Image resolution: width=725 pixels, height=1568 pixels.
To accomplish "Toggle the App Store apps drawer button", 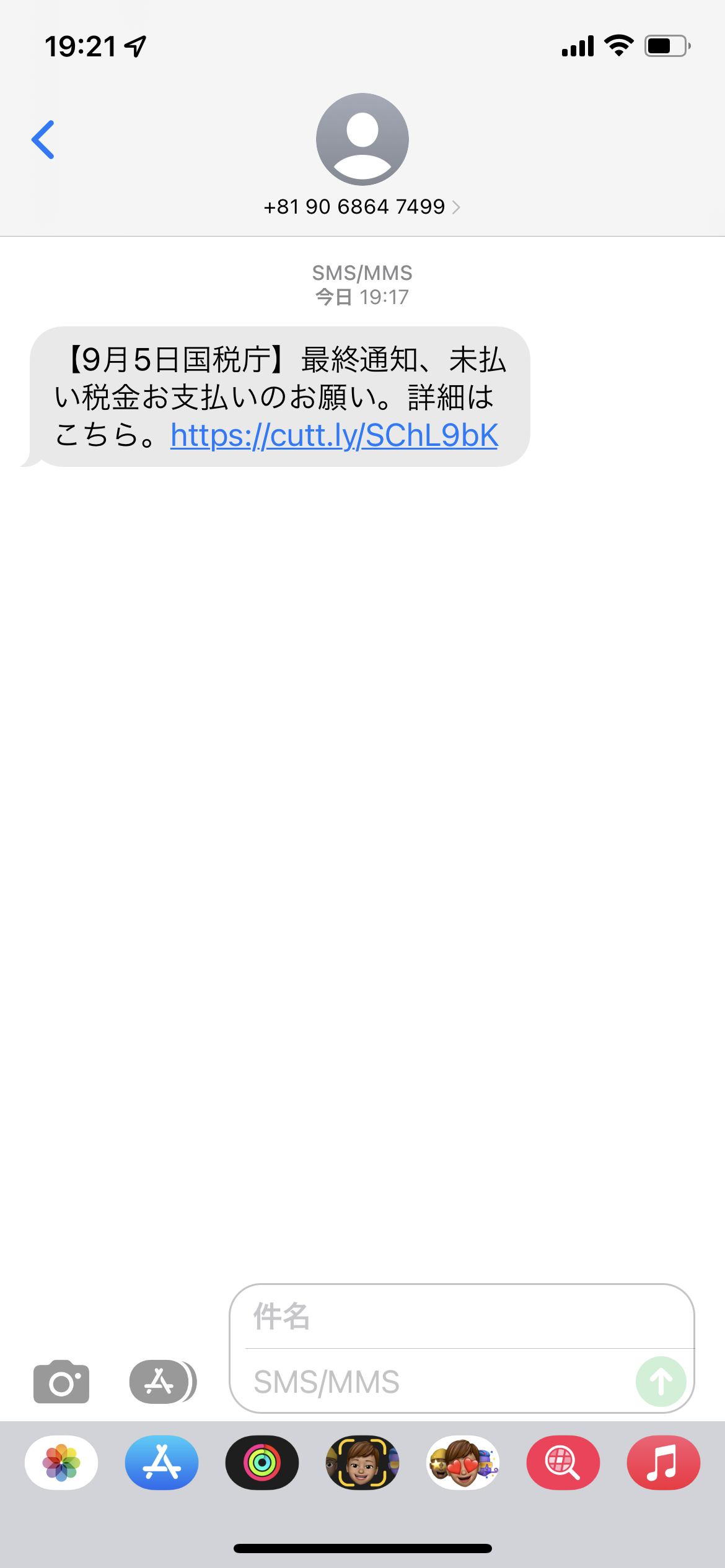I will point(162,1382).
